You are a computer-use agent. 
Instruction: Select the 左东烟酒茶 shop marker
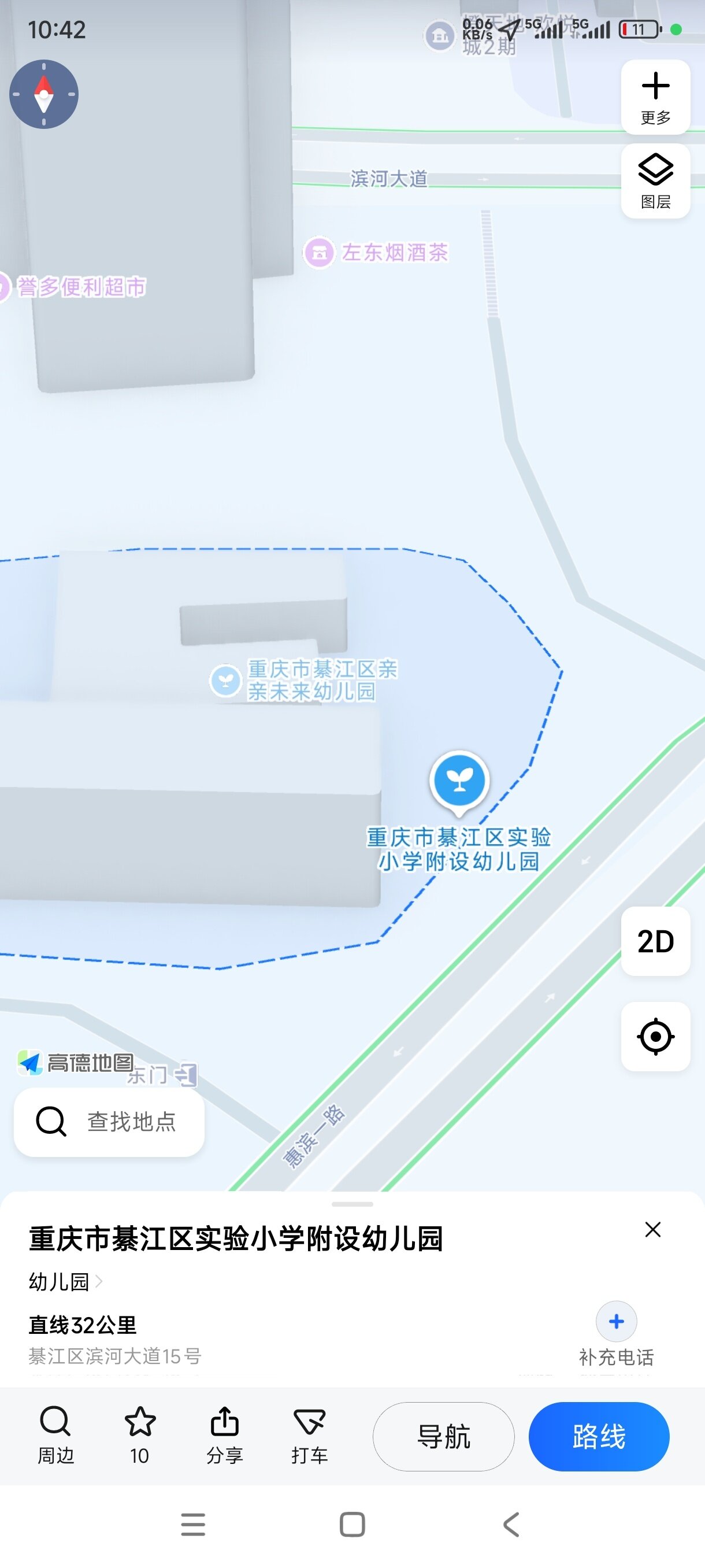320,252
